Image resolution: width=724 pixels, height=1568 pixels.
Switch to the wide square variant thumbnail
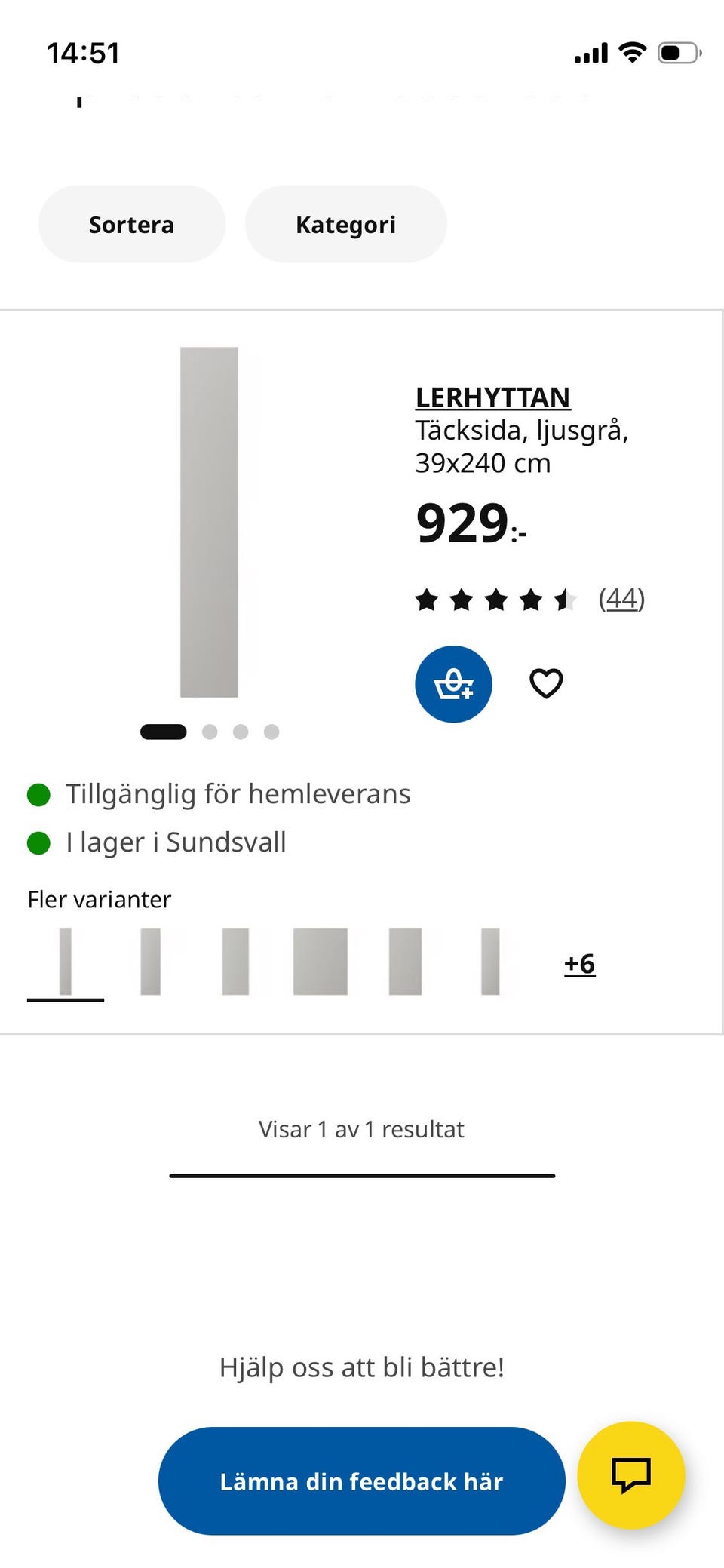click(x=321, y=961)
